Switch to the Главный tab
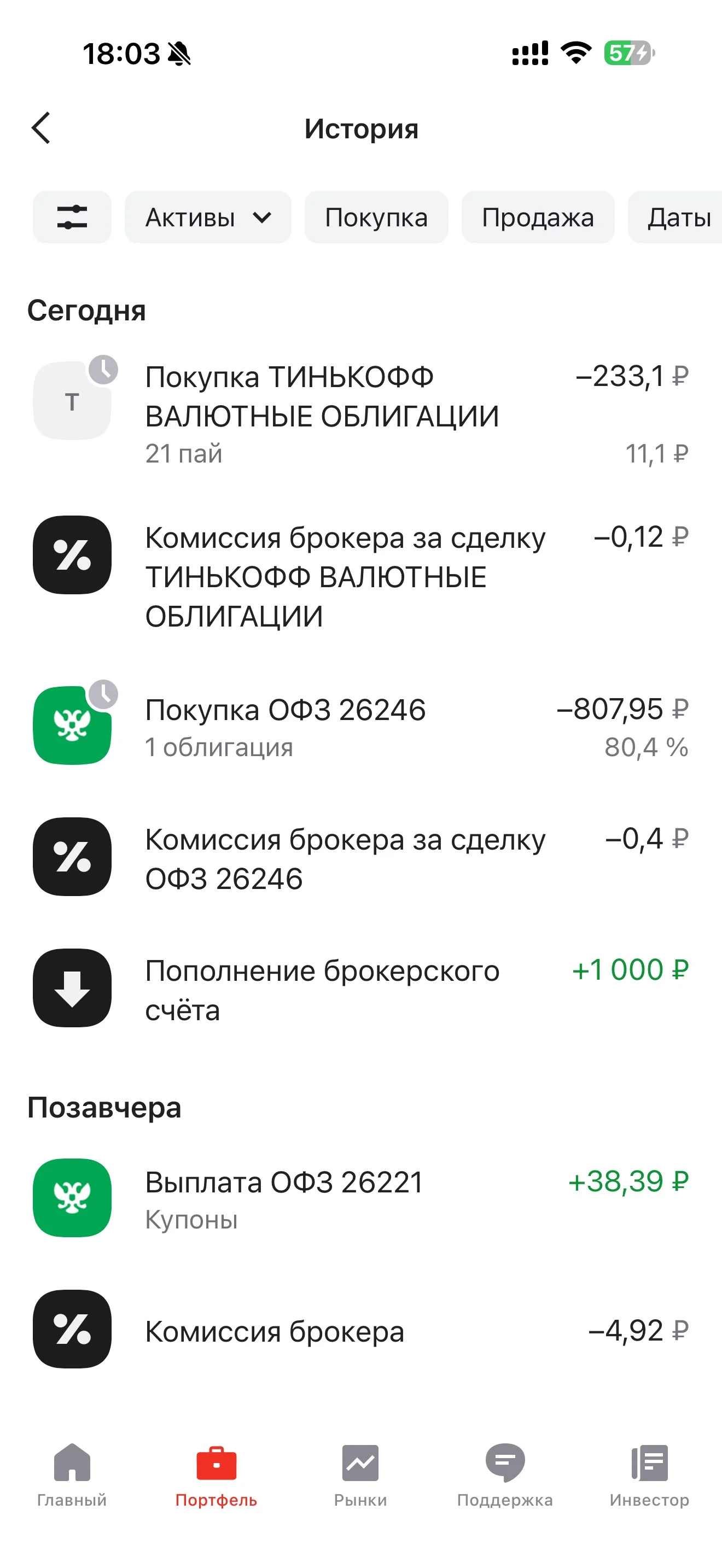 [x=72, y=1476]
